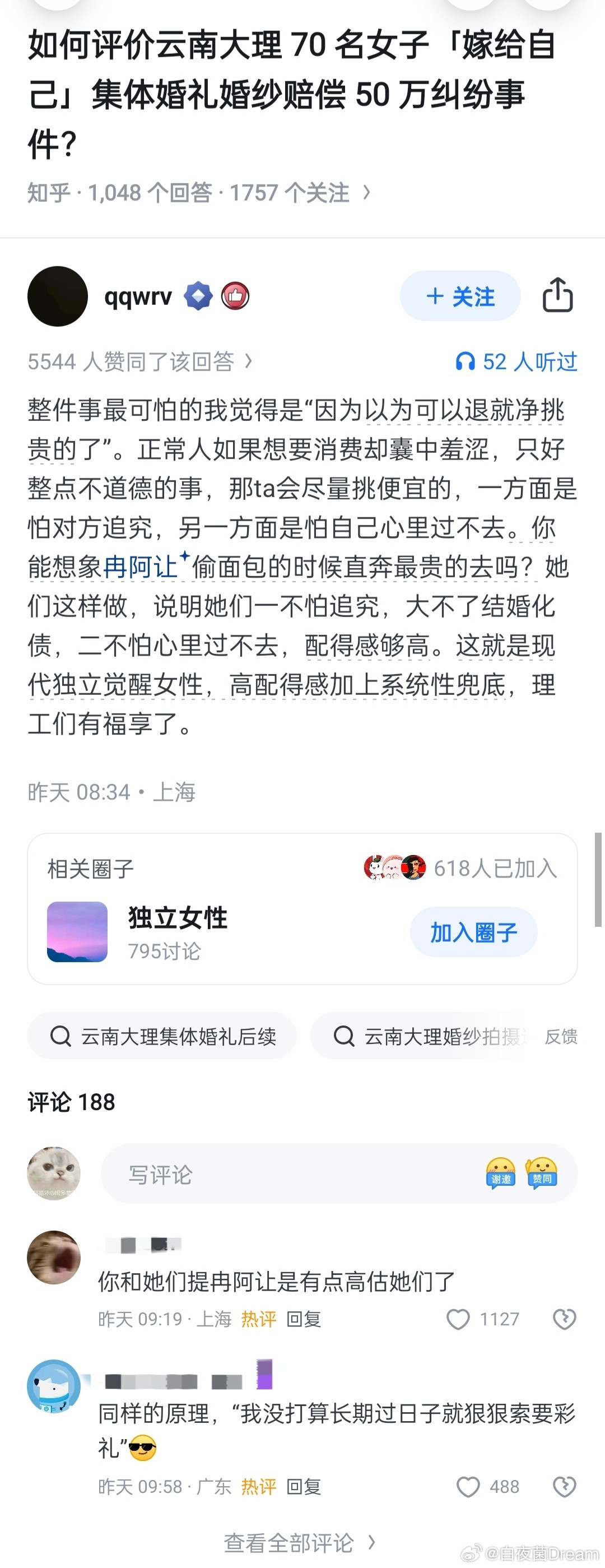
Task: Open the 反馈 feedback option
Action: tap(564, 1037)
